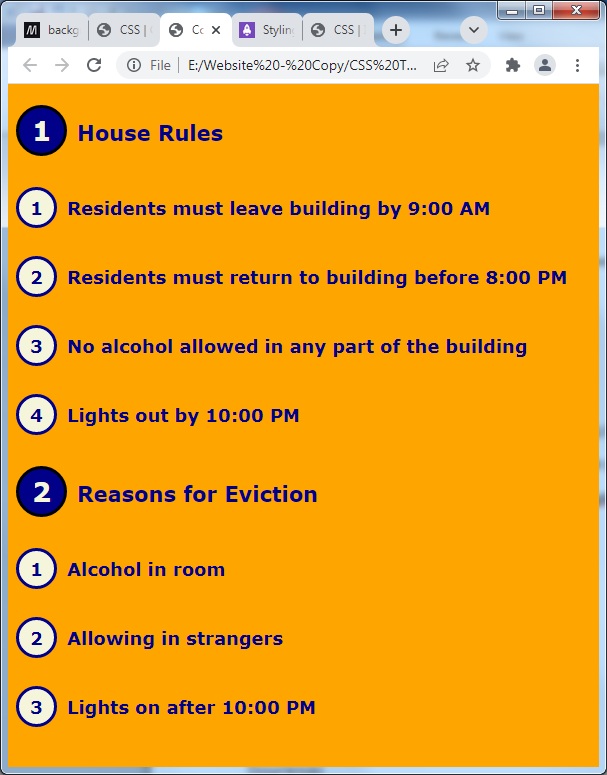607x775 pixels.
Task: Open the Chrome three-dot menu
Action: [x=578, y=65]
